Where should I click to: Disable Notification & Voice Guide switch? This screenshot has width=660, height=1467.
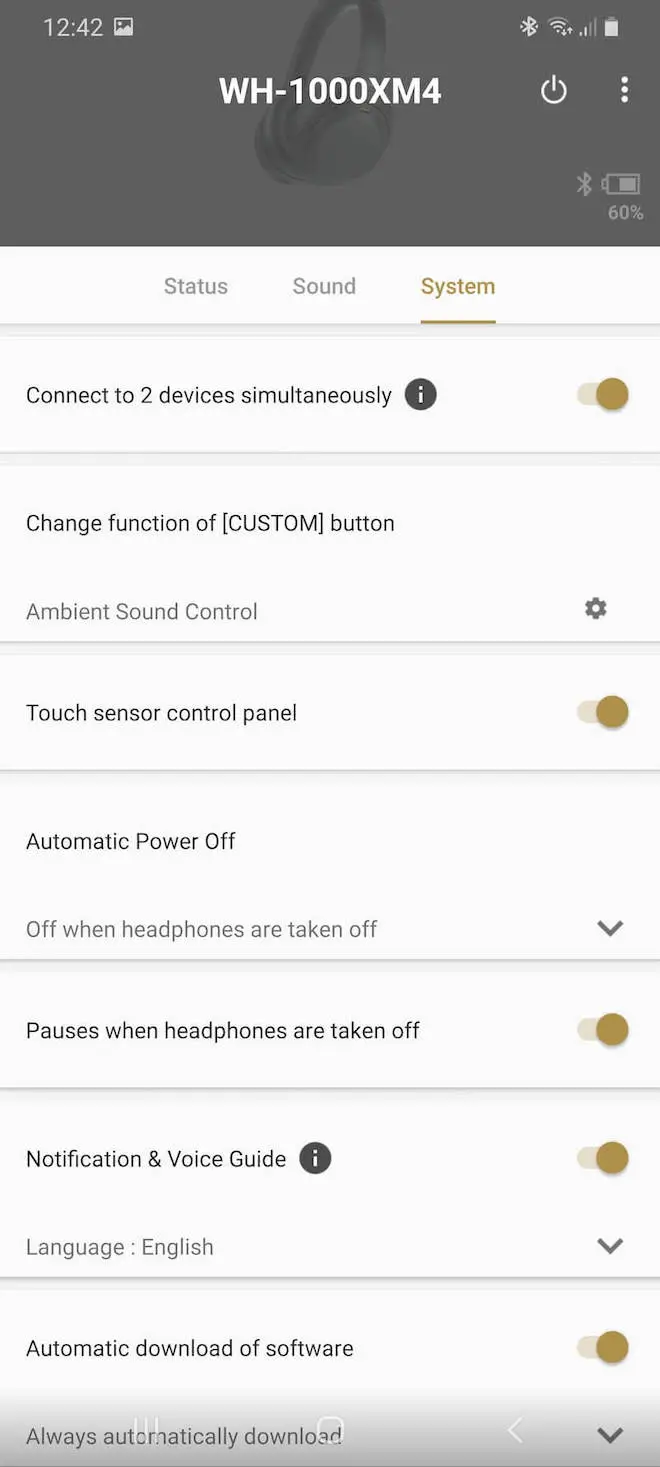[x=603, y=1158]
